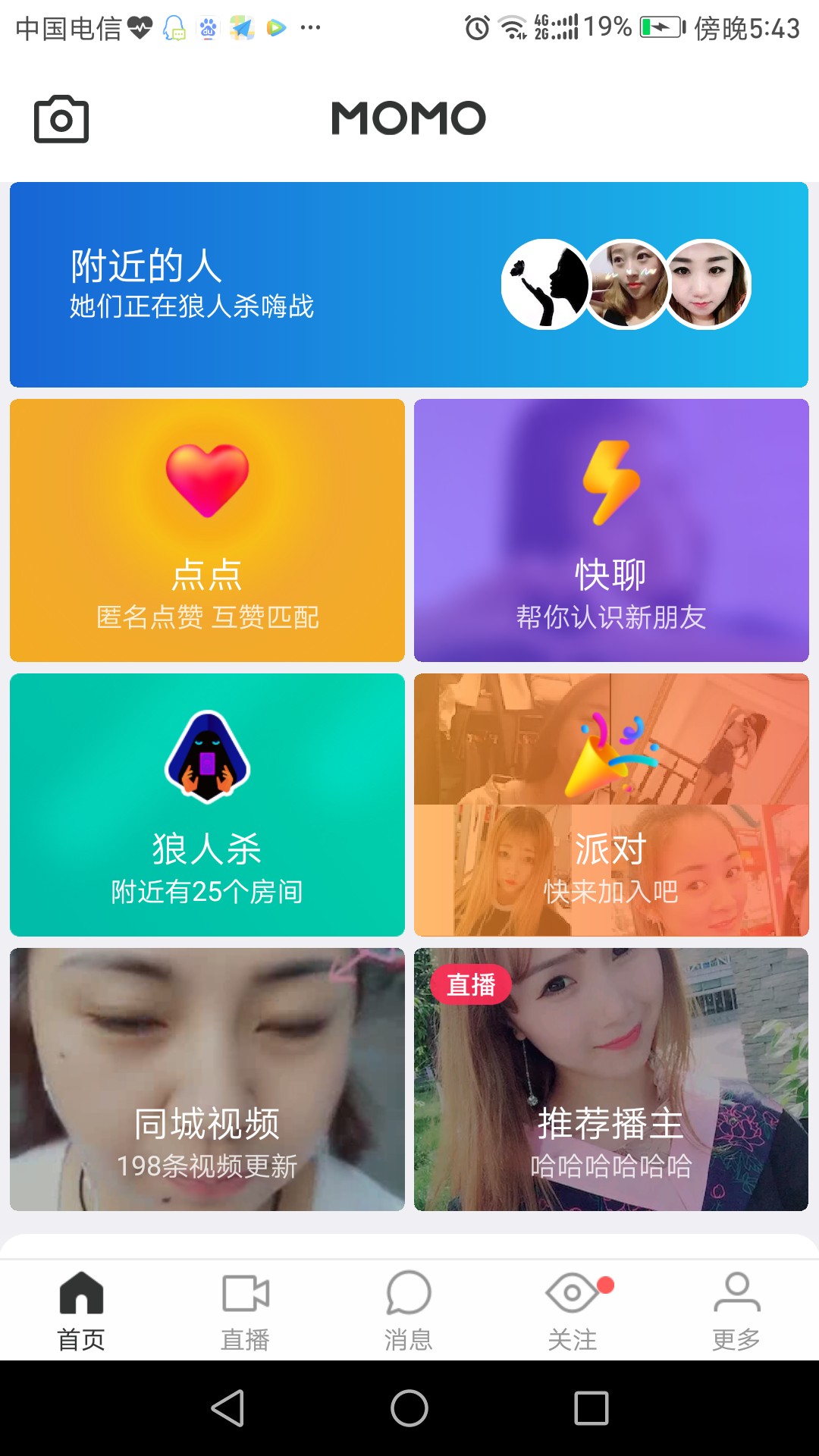Open the recent apps overview
This screenshot has height=1456, width=819.
(x=591, y=1408)
